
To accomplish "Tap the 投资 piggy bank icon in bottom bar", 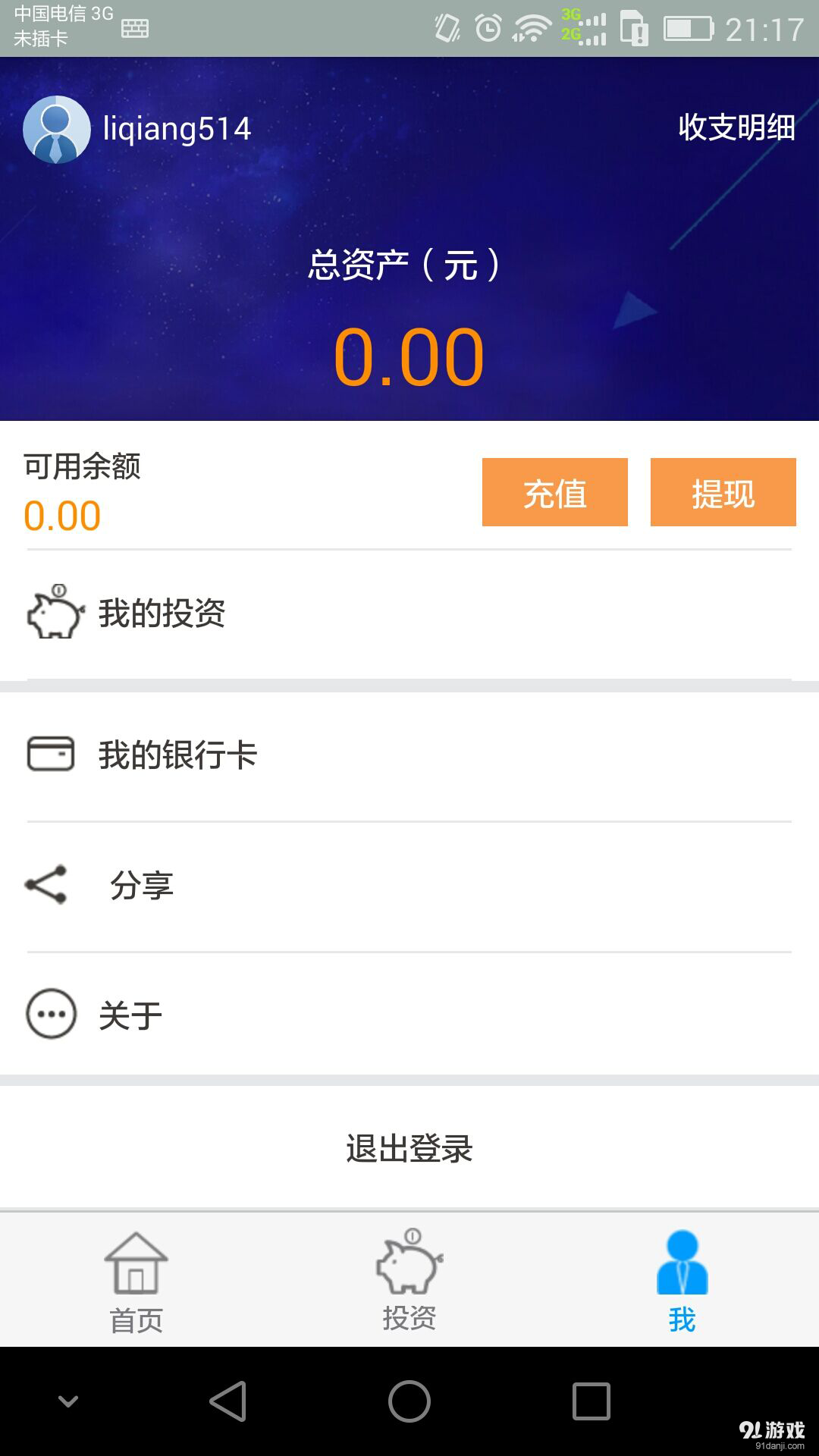I will click(409, 1255).
